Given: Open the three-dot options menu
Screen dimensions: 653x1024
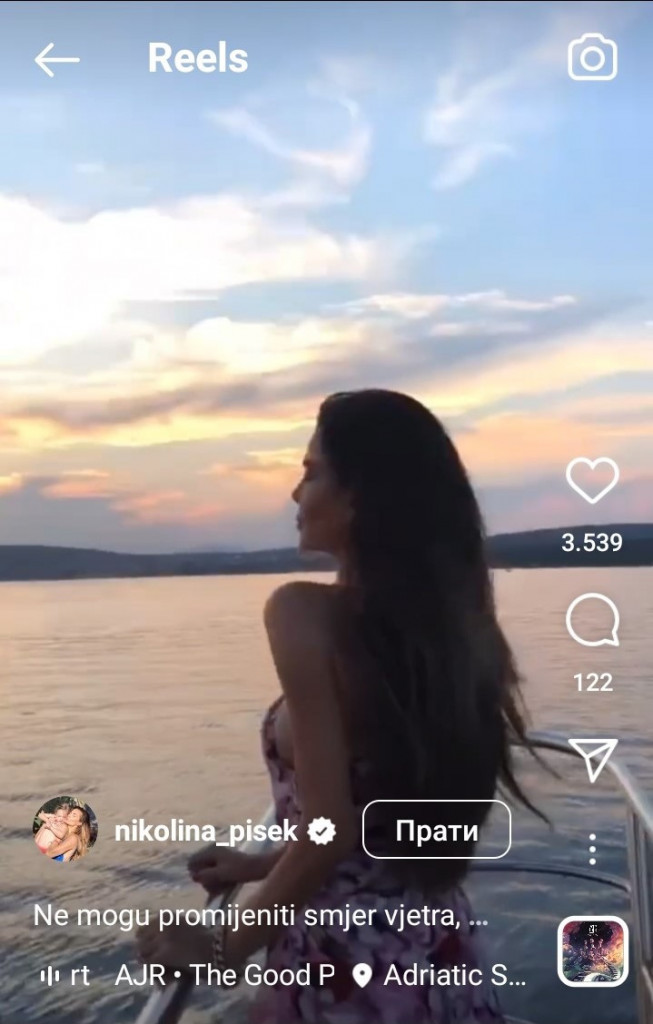Looking at the screenshot, I should coord(592,848).
